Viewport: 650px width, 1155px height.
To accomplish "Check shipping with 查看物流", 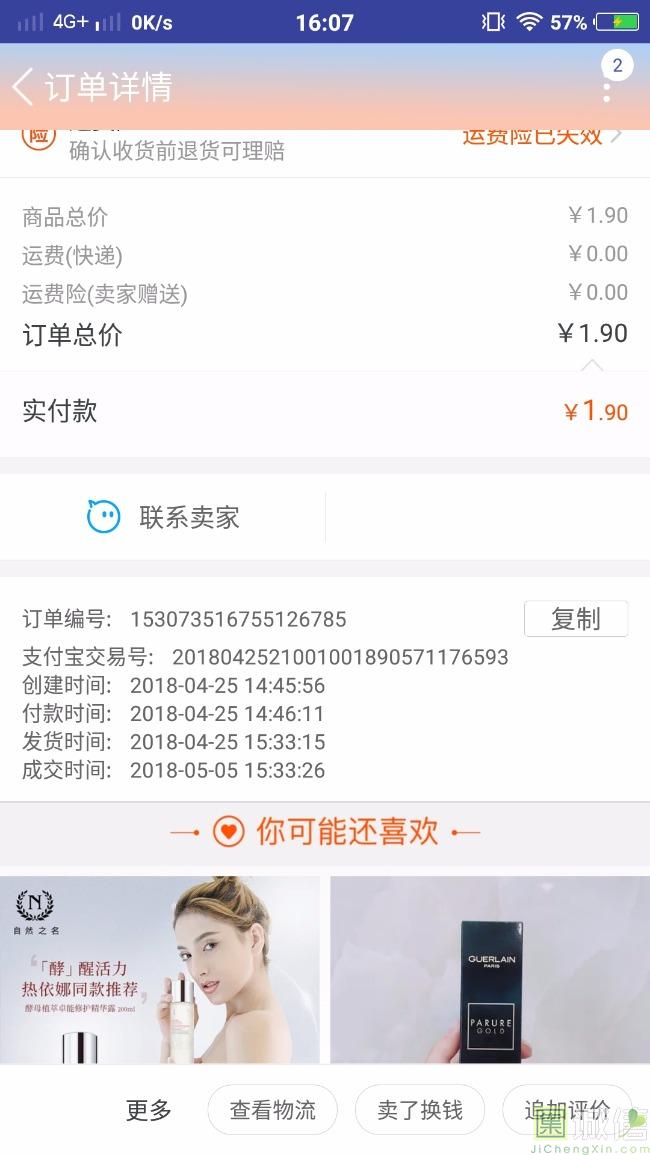I will tap(272, 1110).
